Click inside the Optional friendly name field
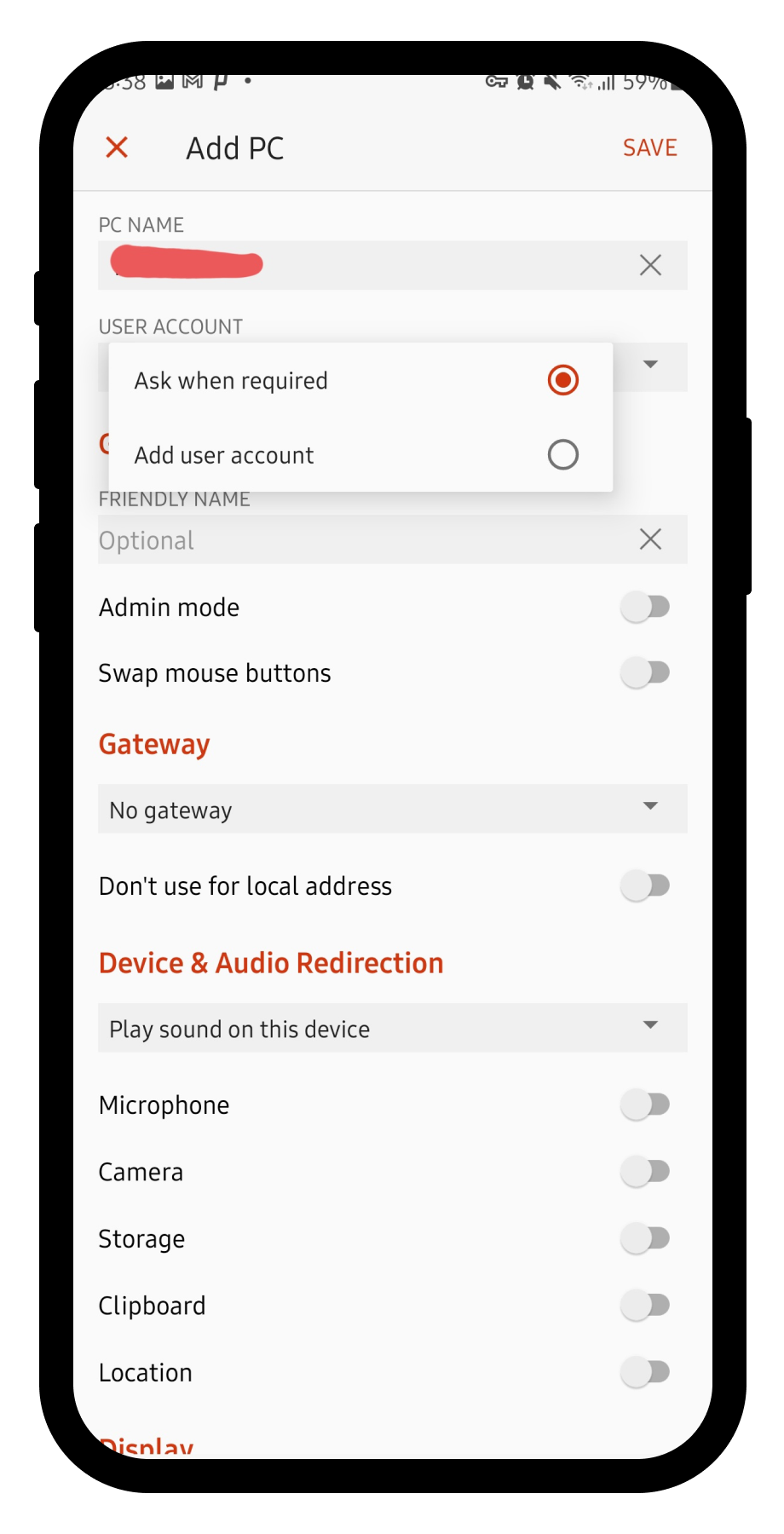Viewport: 784px width, 1534px height. pos(341,539)
